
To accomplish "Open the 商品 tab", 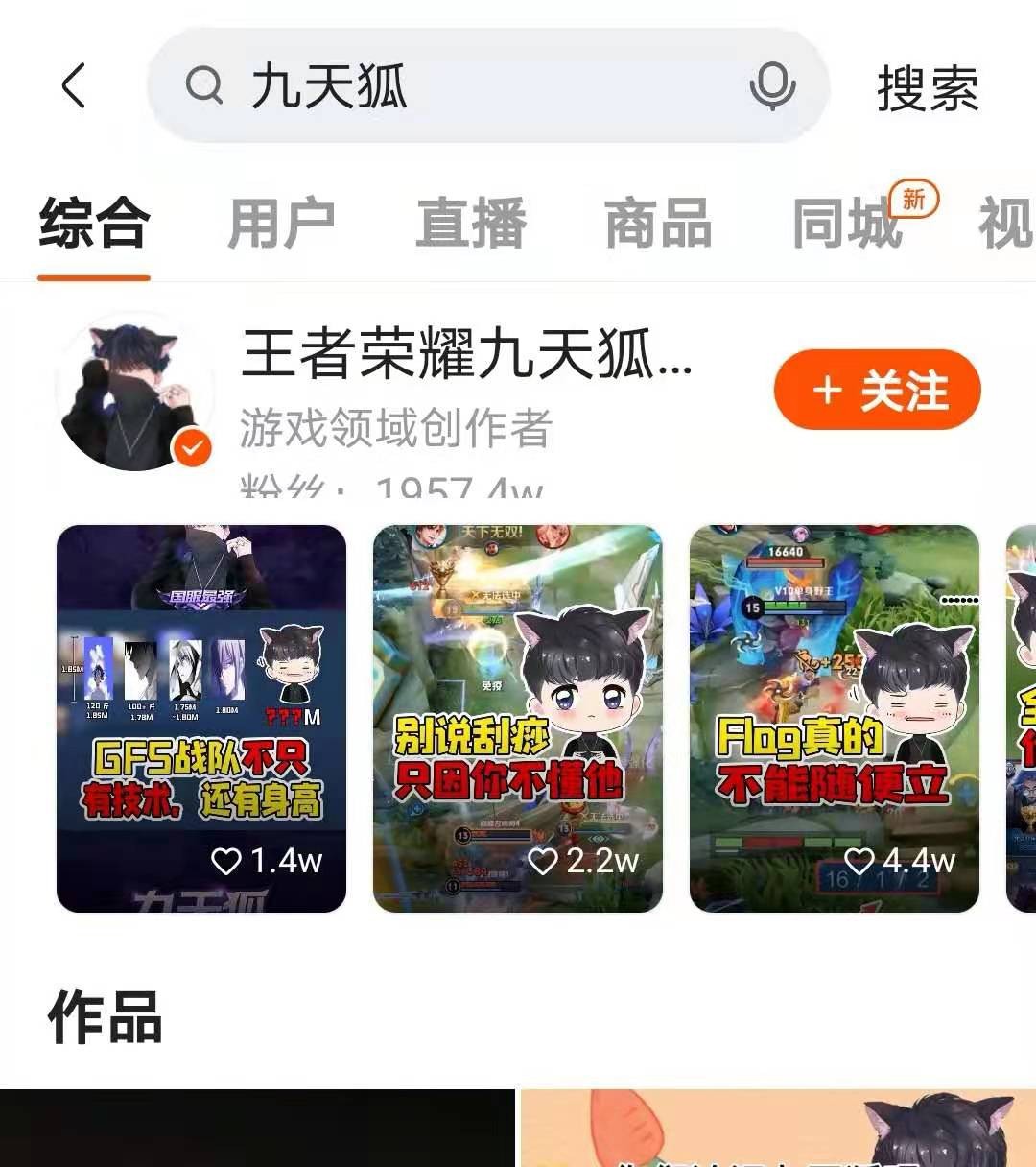I will point(658,224).
